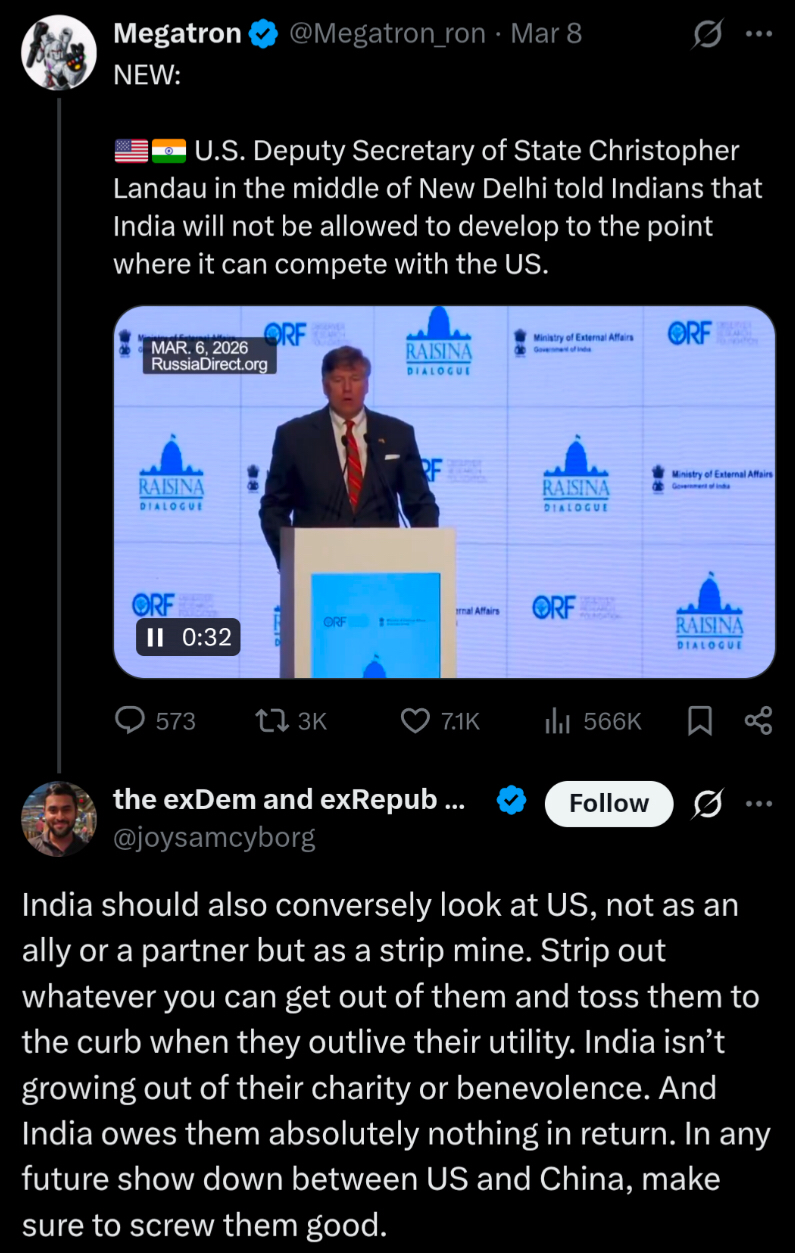This screenshot has width=795, height=1253.
Task: Open the video of Christopher Landau speaking
Action: 444,490
